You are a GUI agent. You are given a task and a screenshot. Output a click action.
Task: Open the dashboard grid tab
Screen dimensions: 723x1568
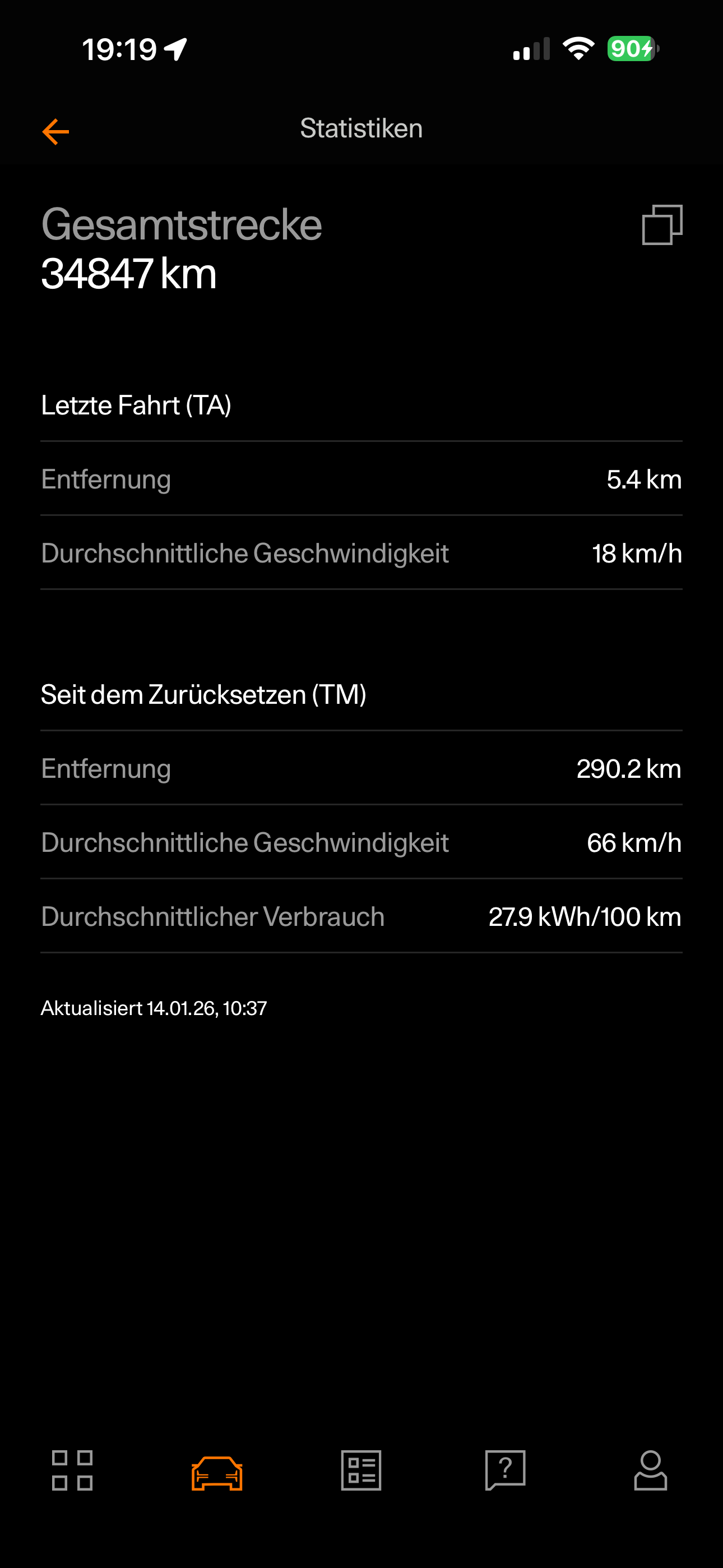pos(72,1470)
